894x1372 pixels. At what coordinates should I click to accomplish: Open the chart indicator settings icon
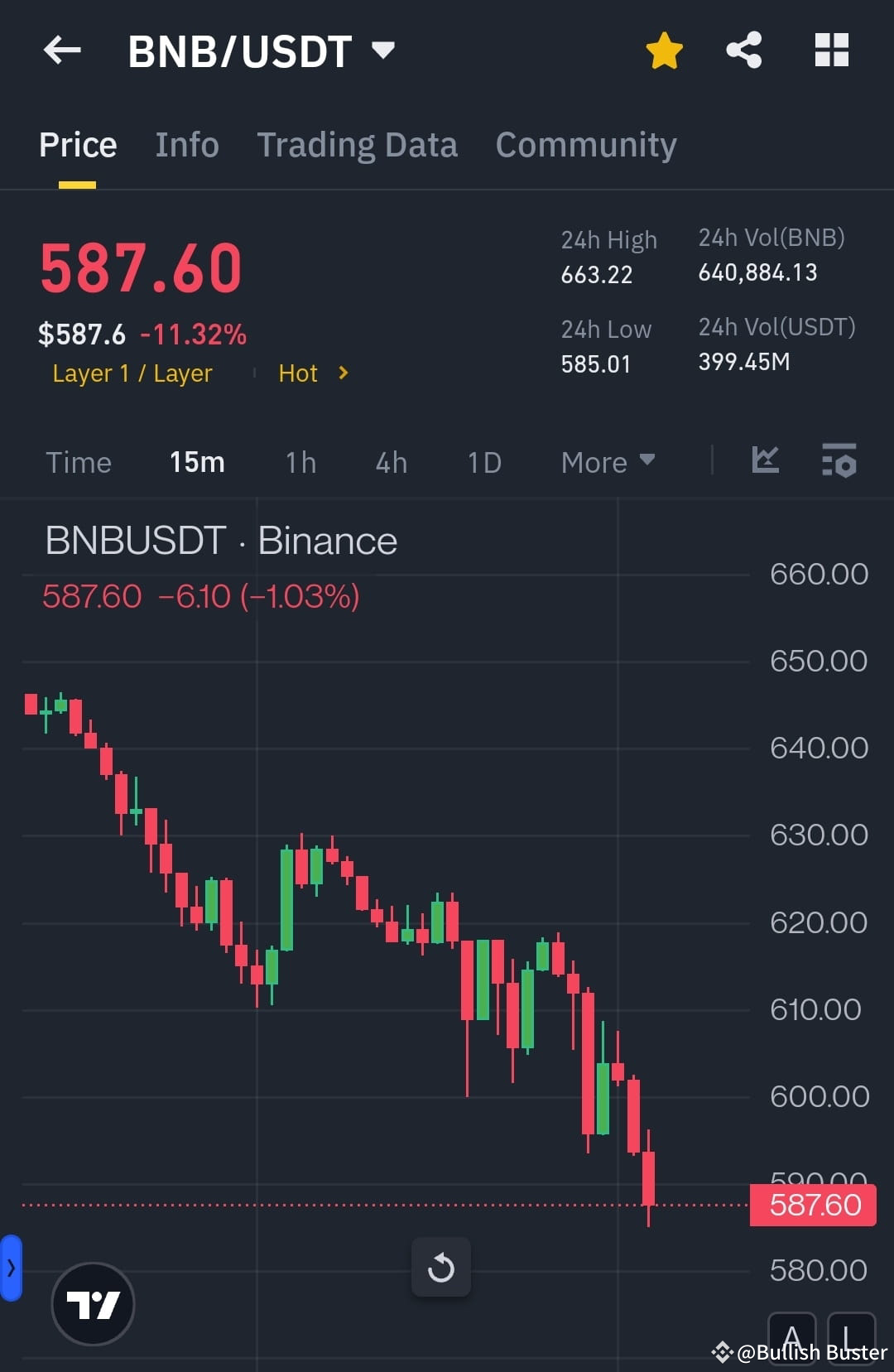tap(839, 461)
